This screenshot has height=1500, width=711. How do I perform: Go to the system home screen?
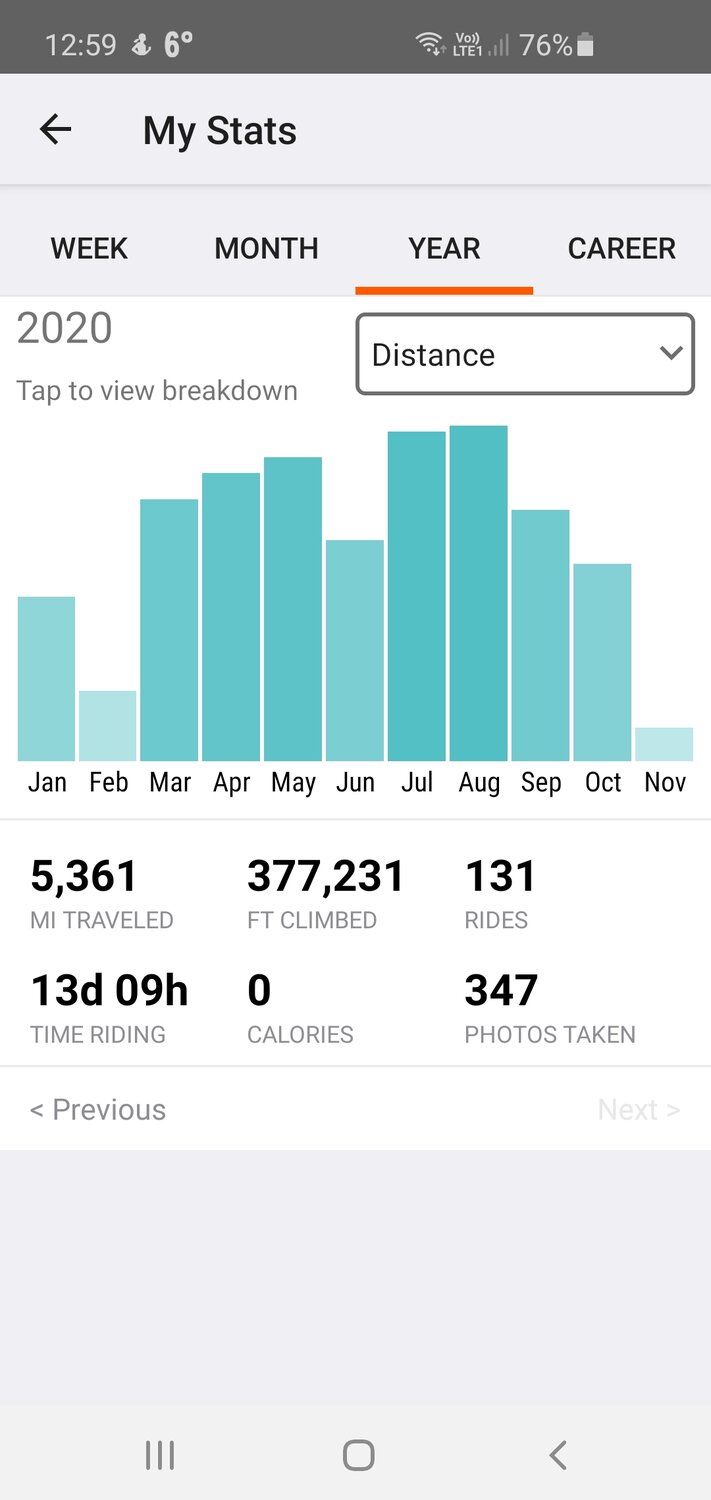pos(358,1455)
